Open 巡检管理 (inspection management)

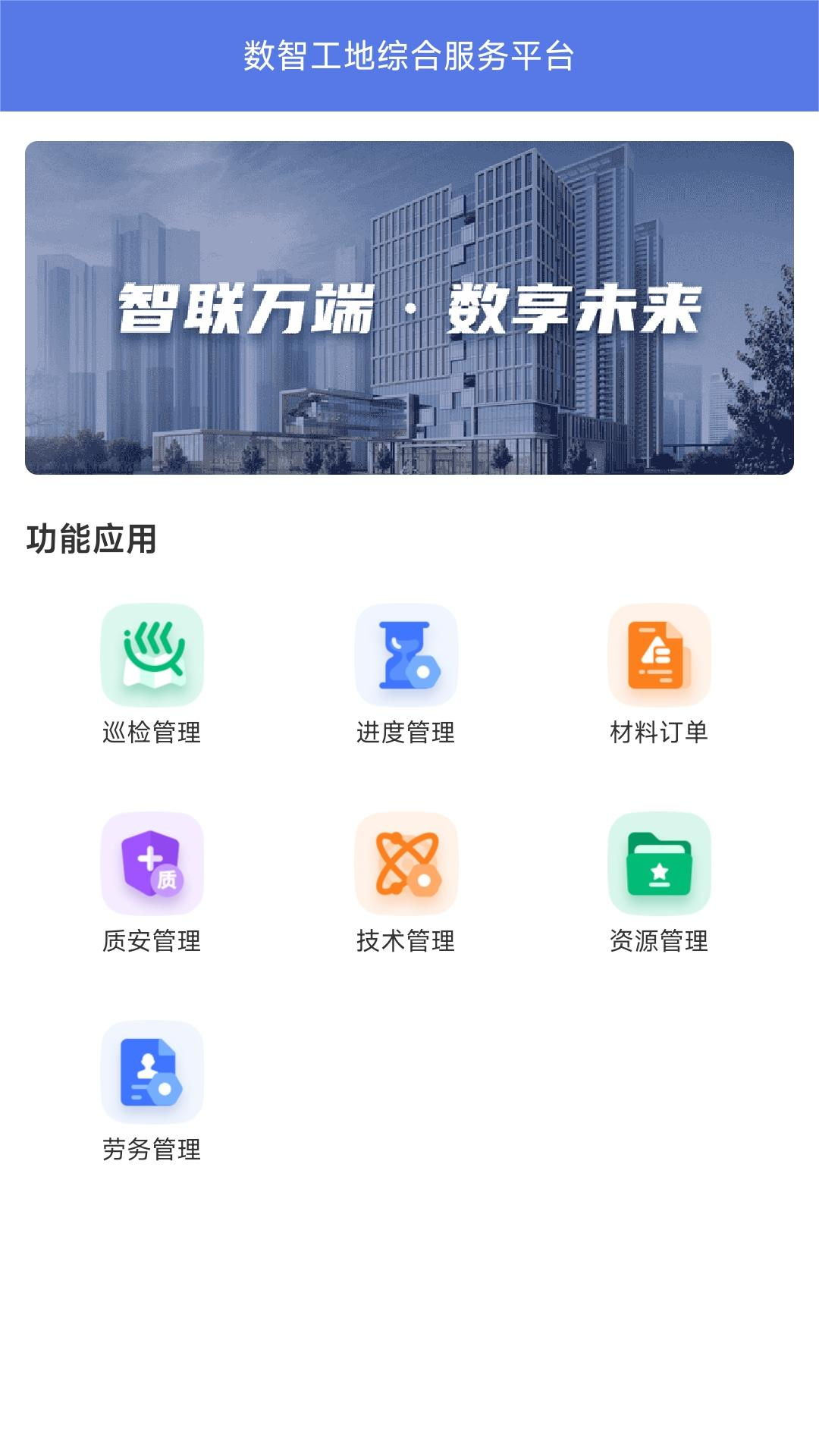(x=152, y=655)
